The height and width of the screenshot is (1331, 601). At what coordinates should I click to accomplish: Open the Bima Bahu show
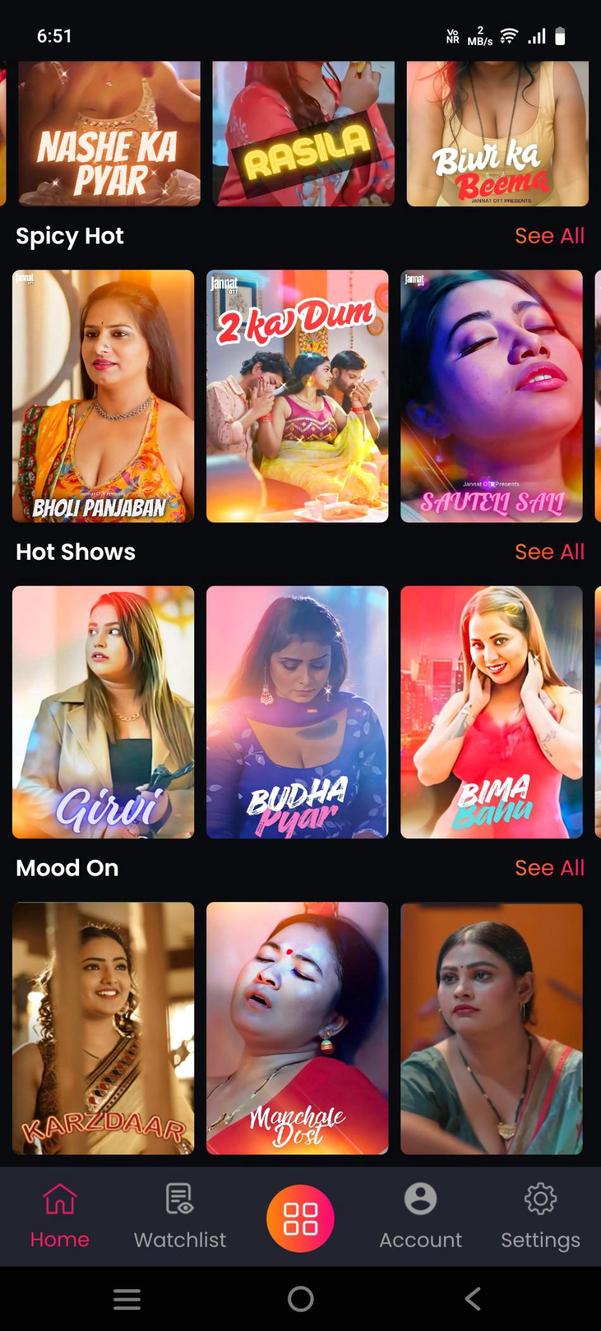click(491, 712)
